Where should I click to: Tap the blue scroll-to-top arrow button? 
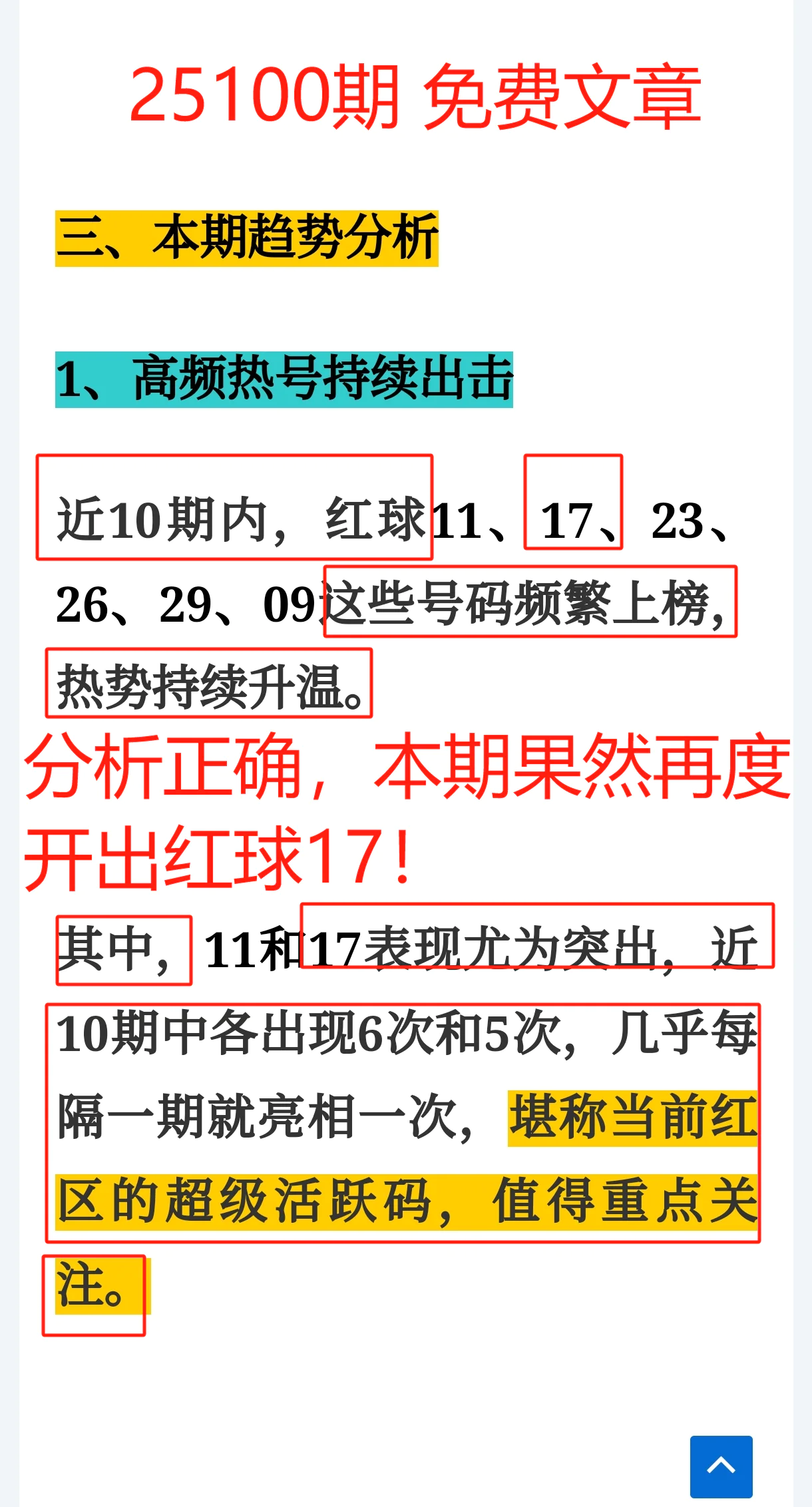point(721,1466)
